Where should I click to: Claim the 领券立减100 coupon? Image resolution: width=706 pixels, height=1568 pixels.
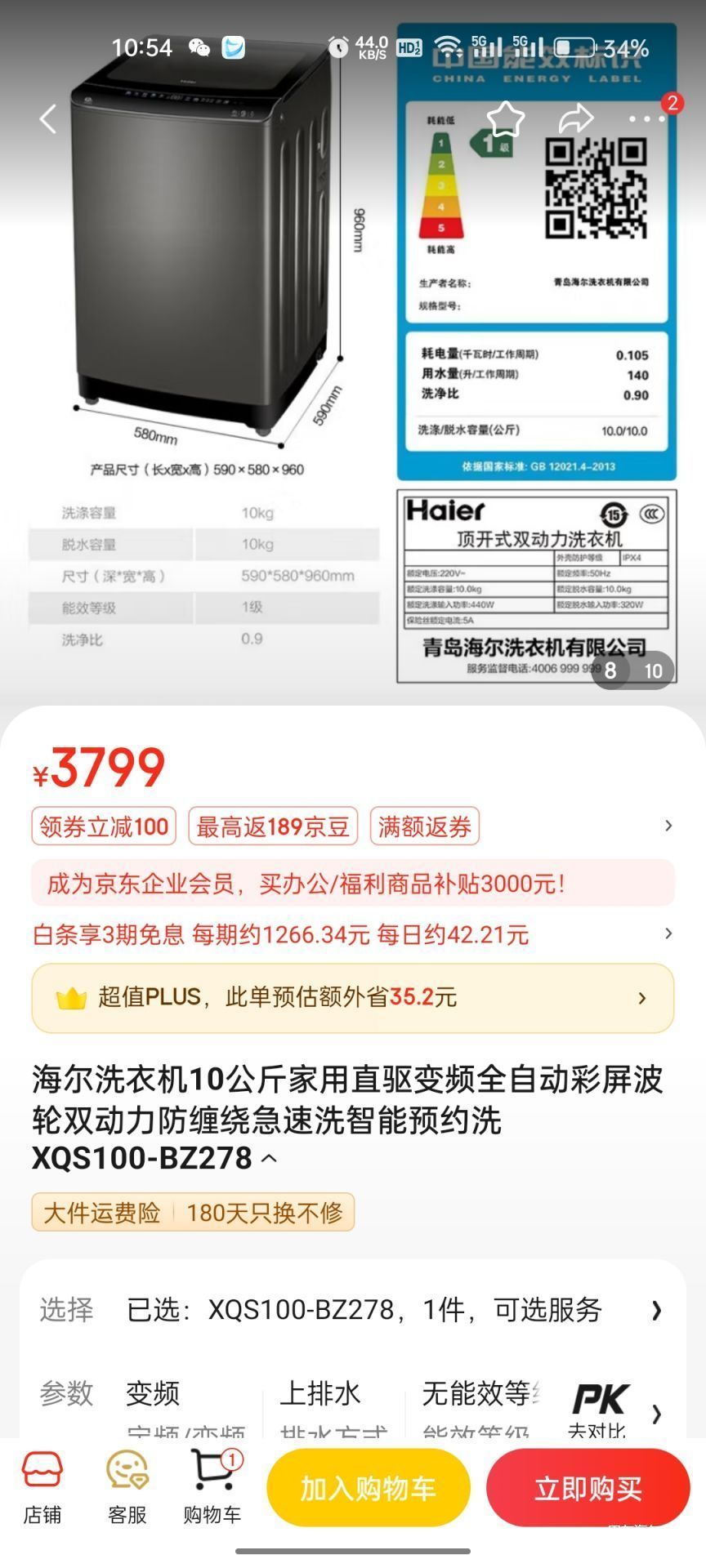[104, 826]
